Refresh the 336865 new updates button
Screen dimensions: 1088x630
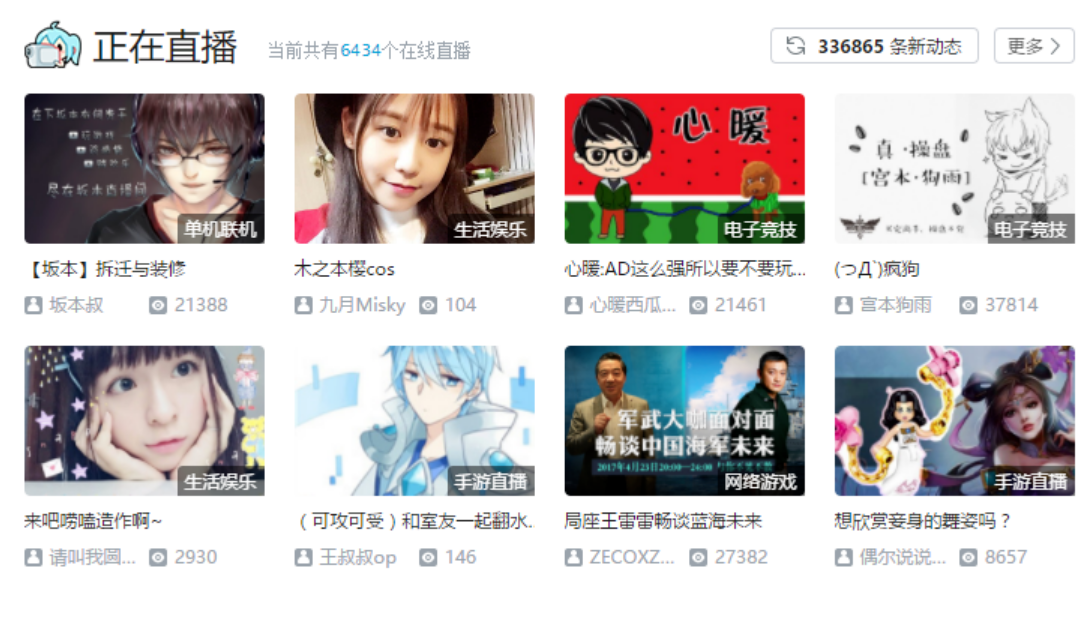(x=873, y=46)
